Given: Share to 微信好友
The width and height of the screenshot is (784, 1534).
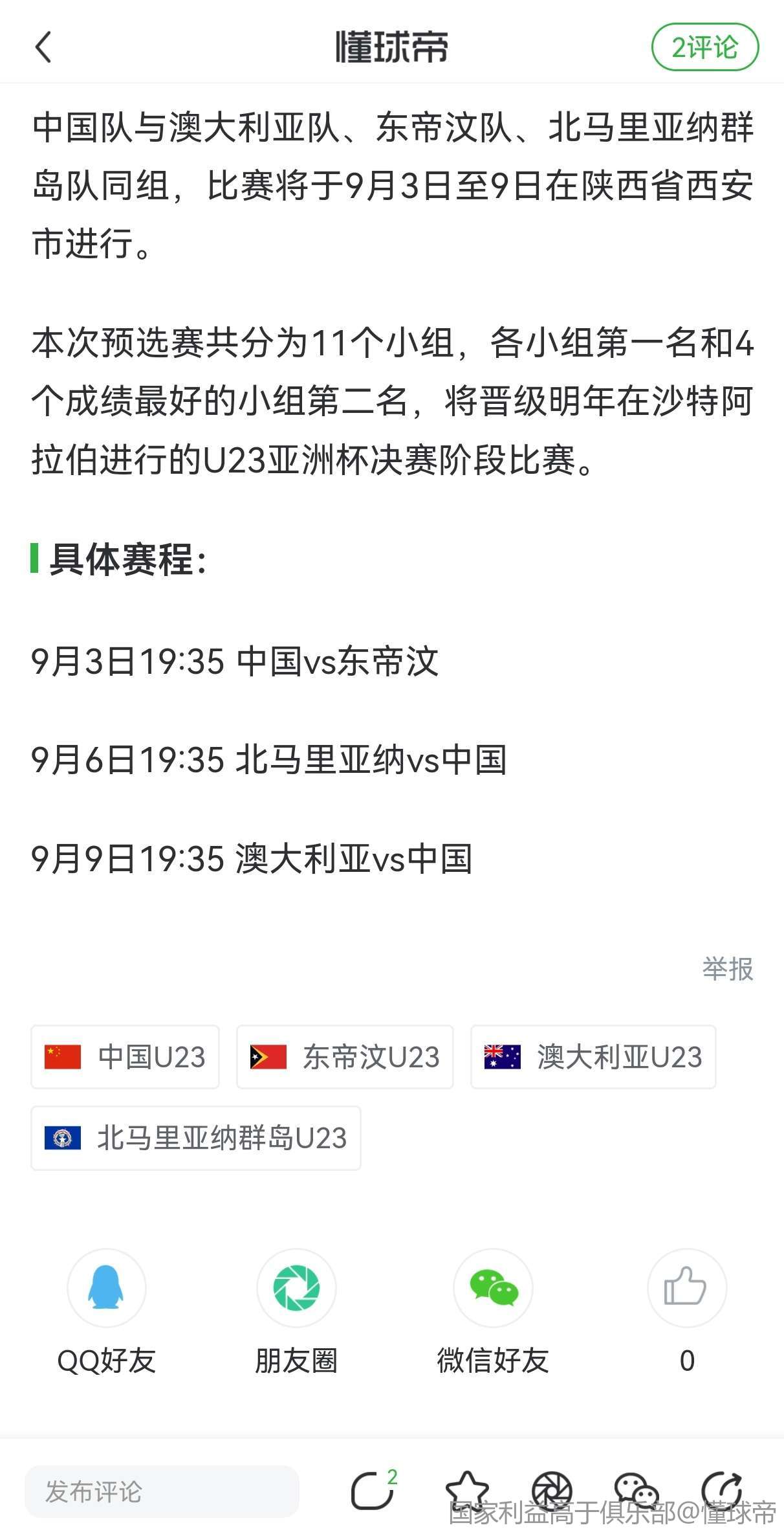Looking at the screenshot, I should tap(493, 1288).
